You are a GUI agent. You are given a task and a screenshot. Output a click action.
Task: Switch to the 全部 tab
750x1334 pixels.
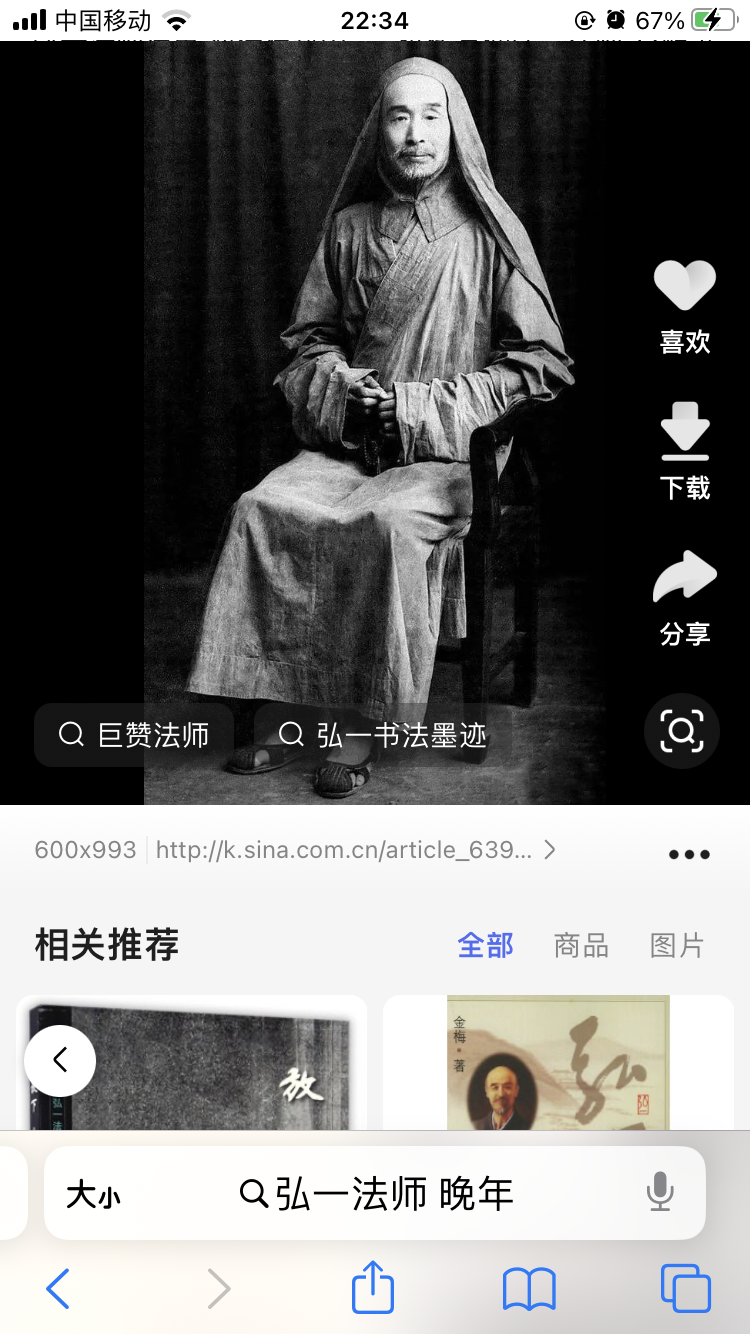click(x=485, y=945)
